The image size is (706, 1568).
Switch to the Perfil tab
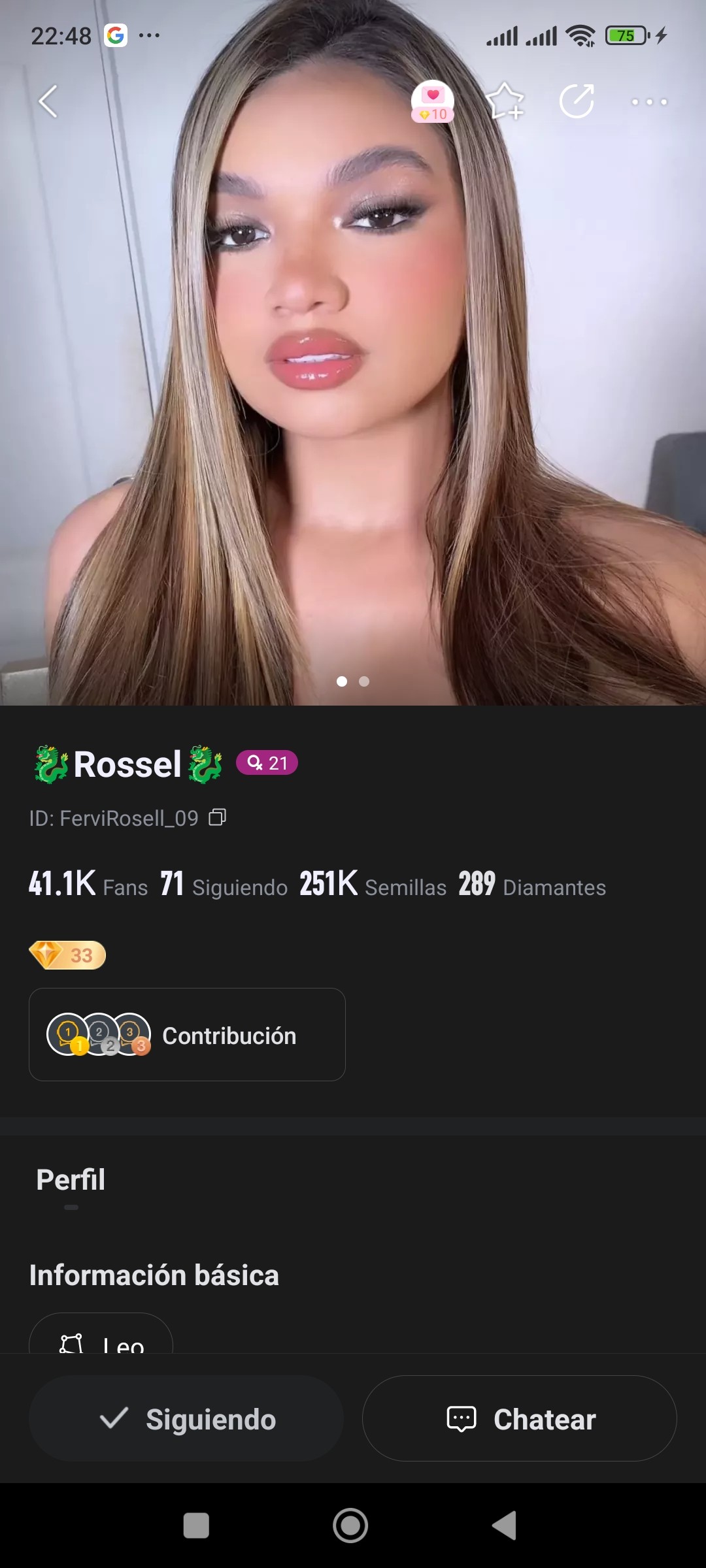[71, 1180]
